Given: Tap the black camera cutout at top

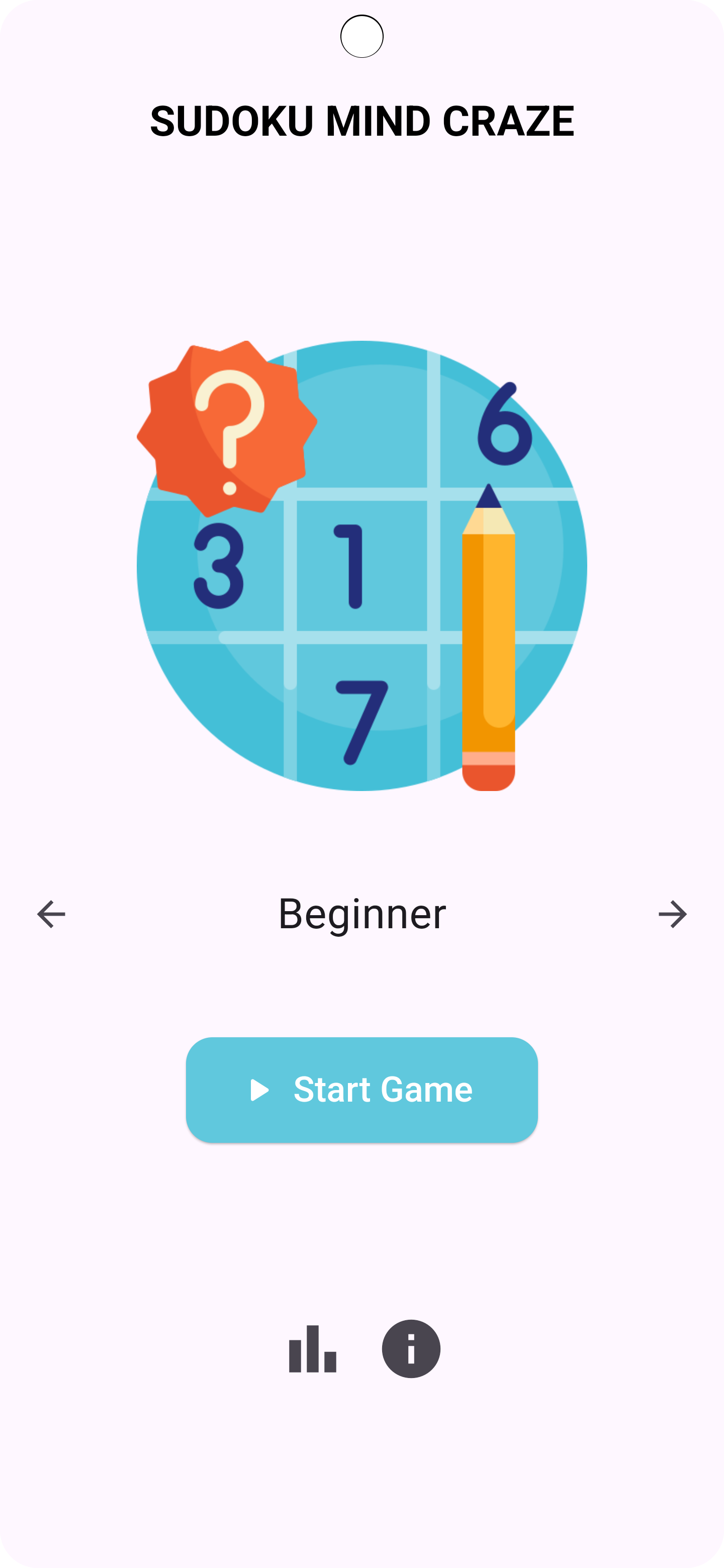Looking at the screenshot, I should pyautogui.click(x=361, y=37).
